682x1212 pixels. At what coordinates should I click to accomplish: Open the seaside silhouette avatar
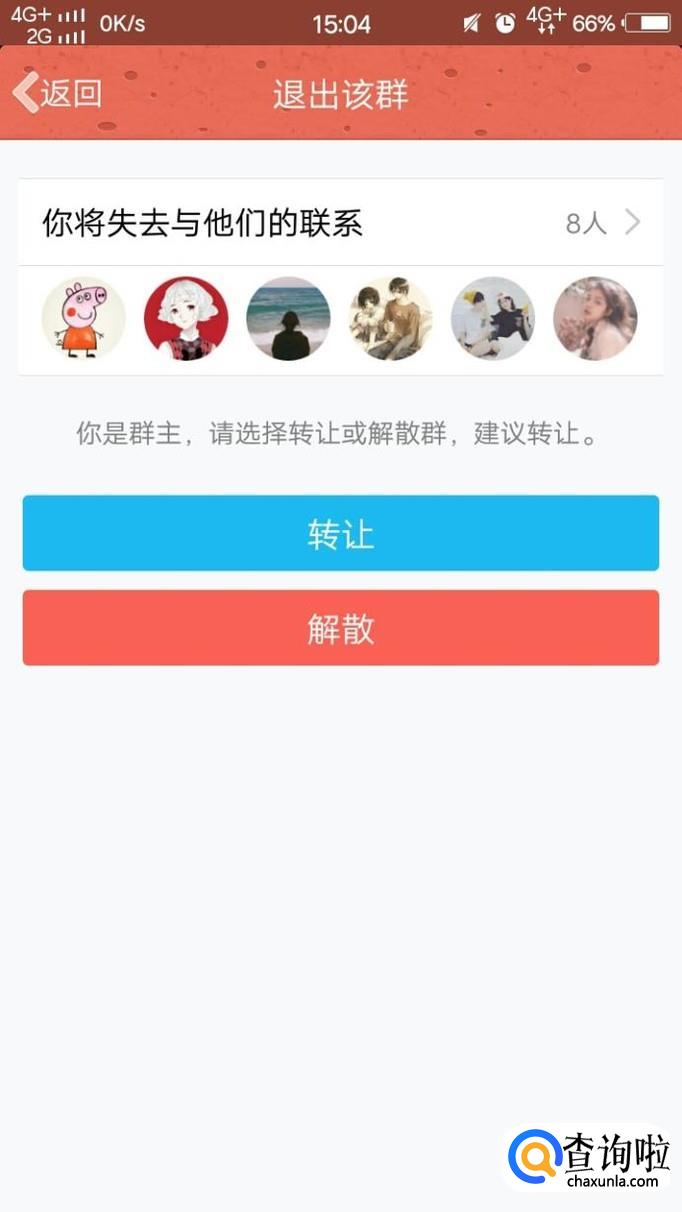click(288, 319)
